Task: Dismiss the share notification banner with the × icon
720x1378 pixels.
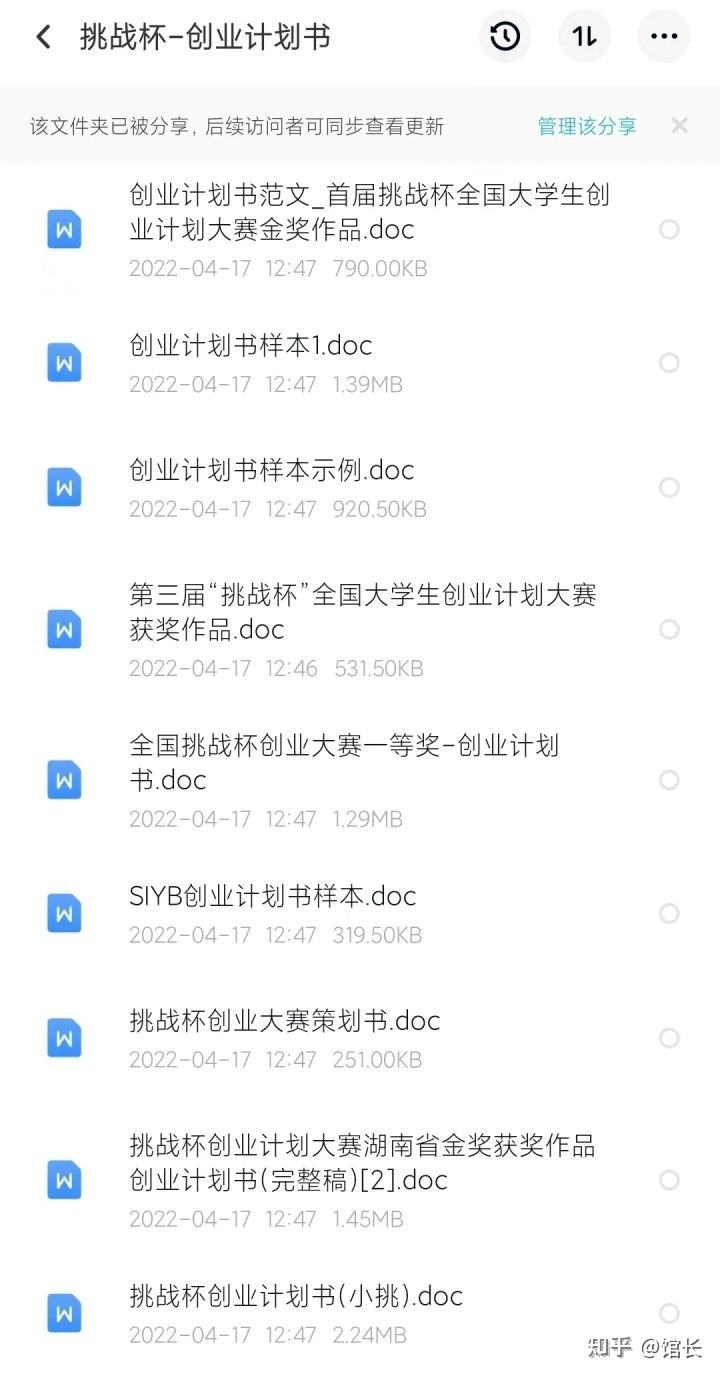Action: 679,125
